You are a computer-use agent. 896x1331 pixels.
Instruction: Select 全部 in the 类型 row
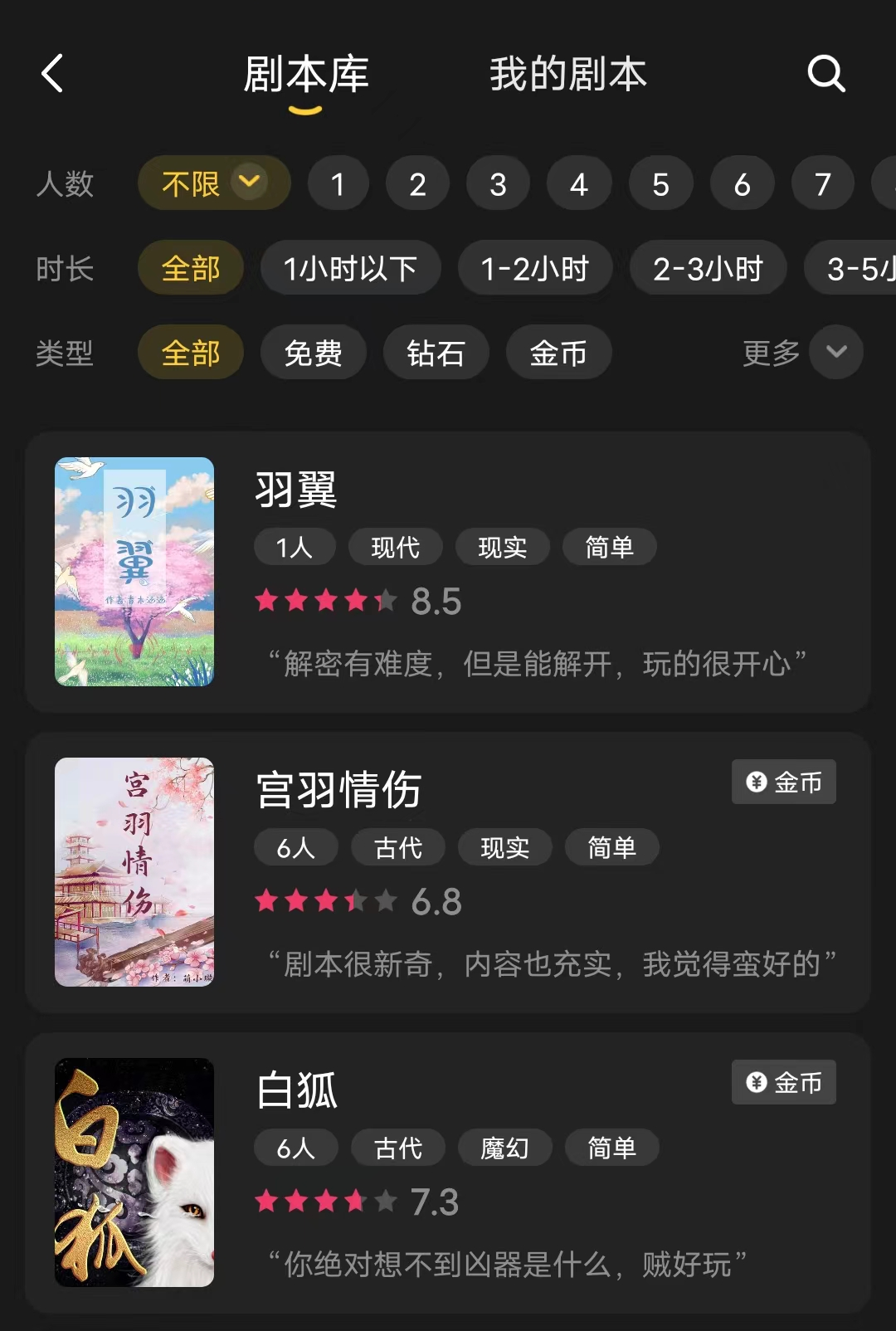pos(191,353)
